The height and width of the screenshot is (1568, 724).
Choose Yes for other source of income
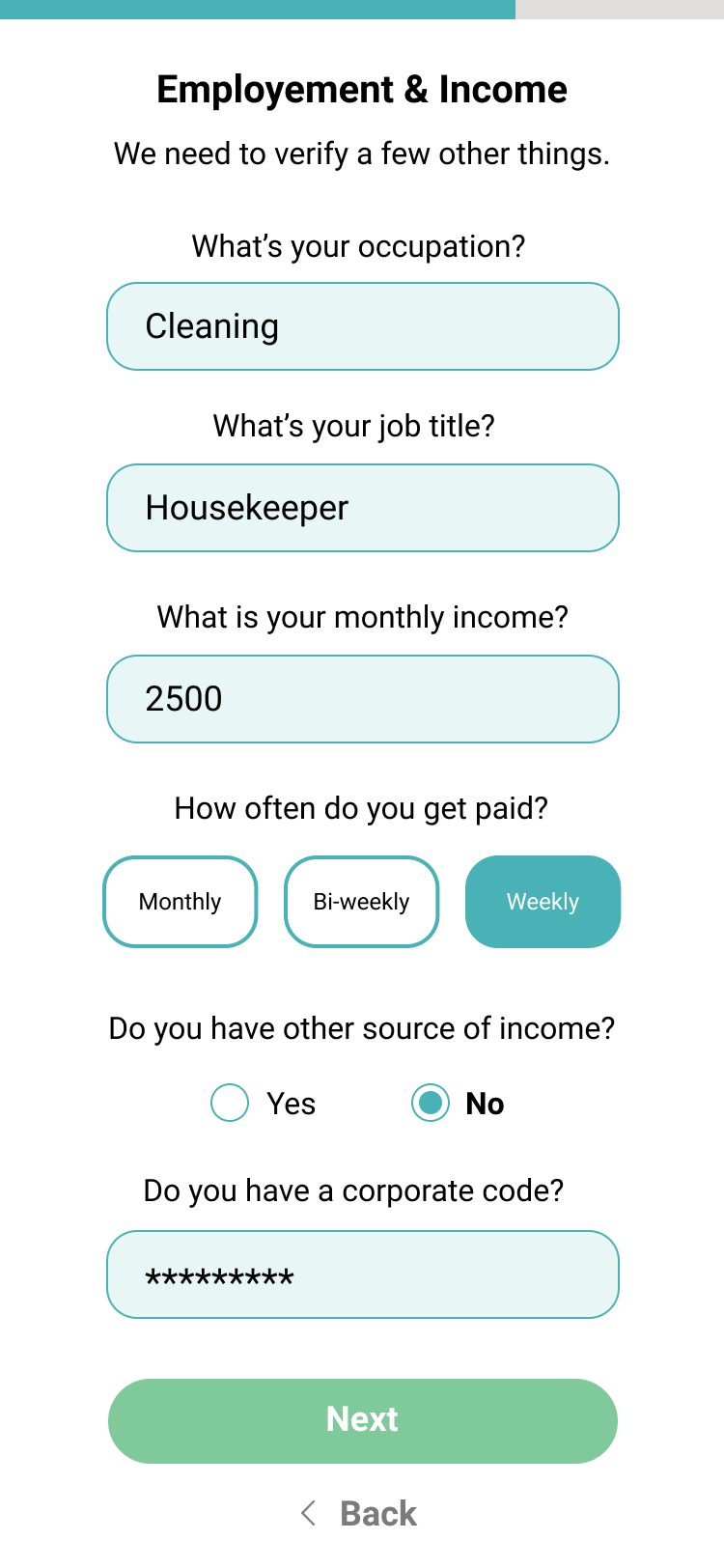(231, 1103)
